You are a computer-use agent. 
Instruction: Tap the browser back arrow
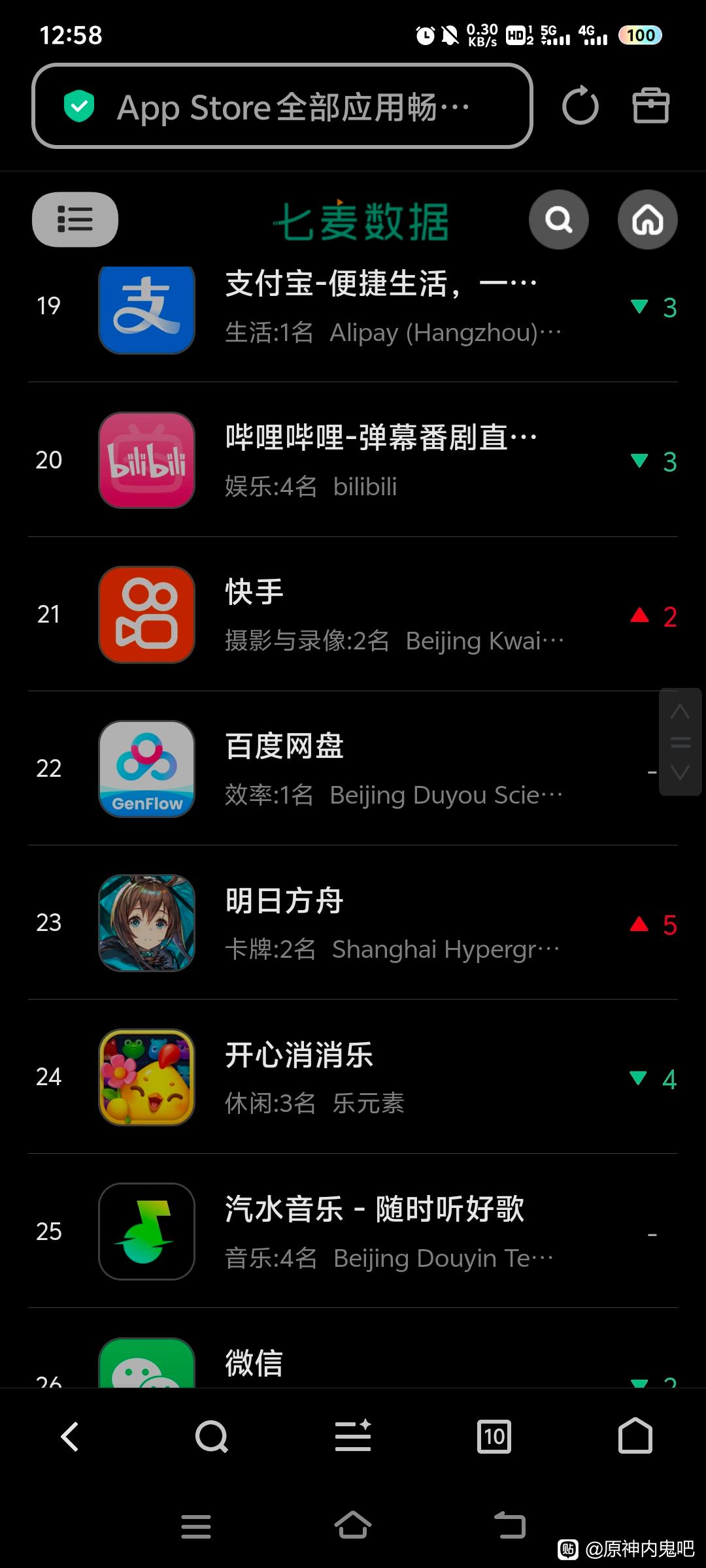[70, 1437]
